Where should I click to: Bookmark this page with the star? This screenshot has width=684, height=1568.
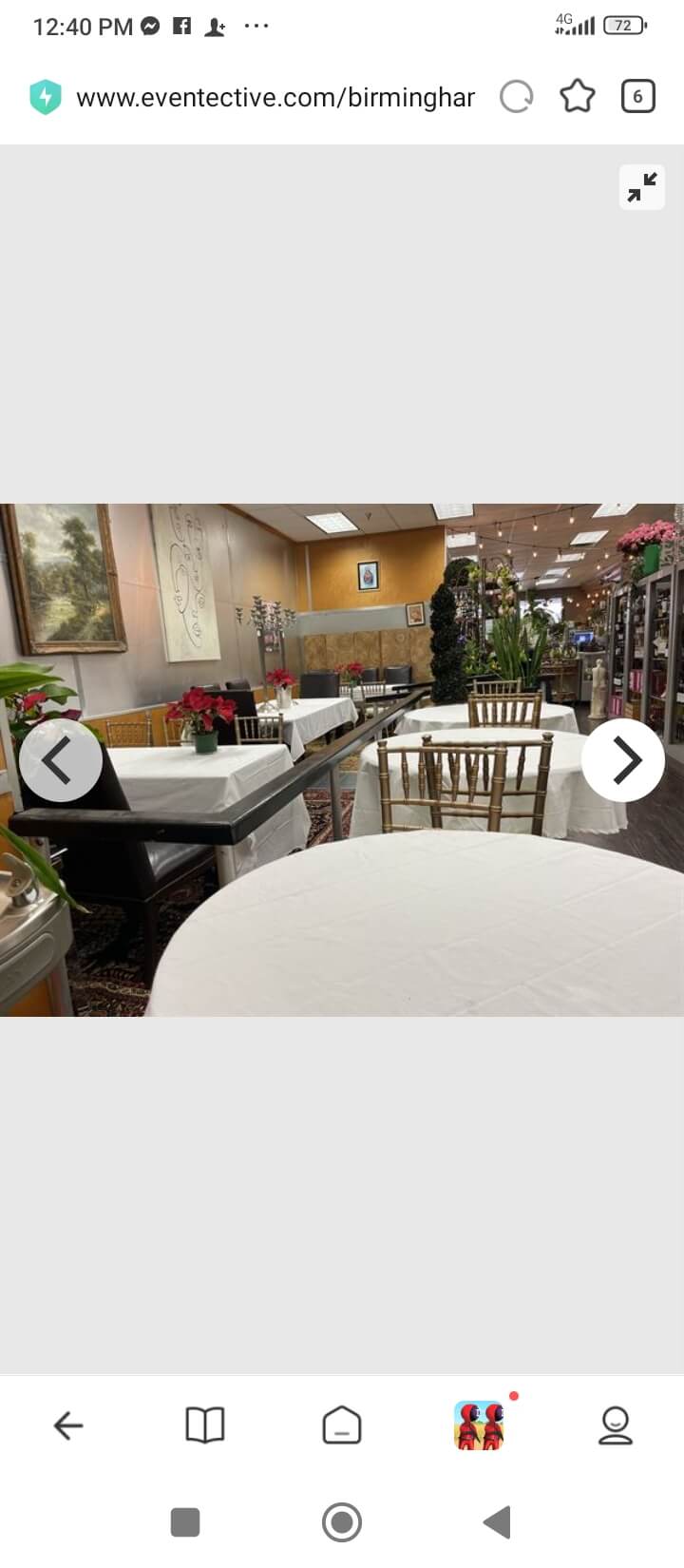577,97
